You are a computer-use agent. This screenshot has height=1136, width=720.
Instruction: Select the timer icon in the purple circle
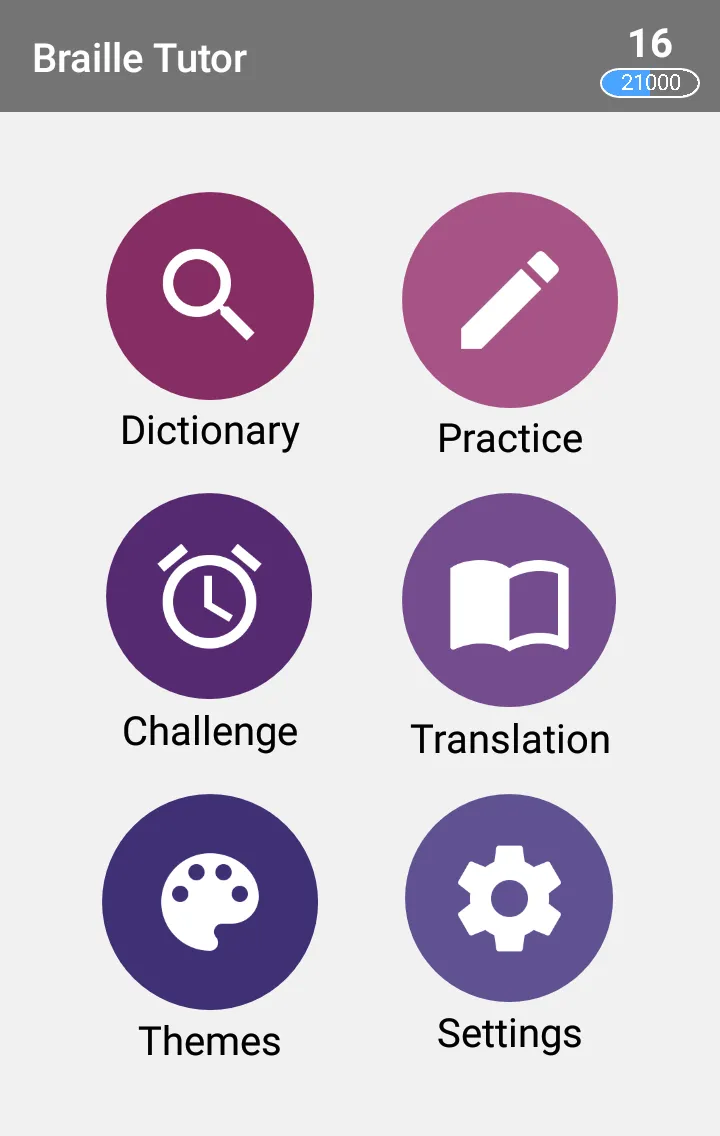point(209,596)
